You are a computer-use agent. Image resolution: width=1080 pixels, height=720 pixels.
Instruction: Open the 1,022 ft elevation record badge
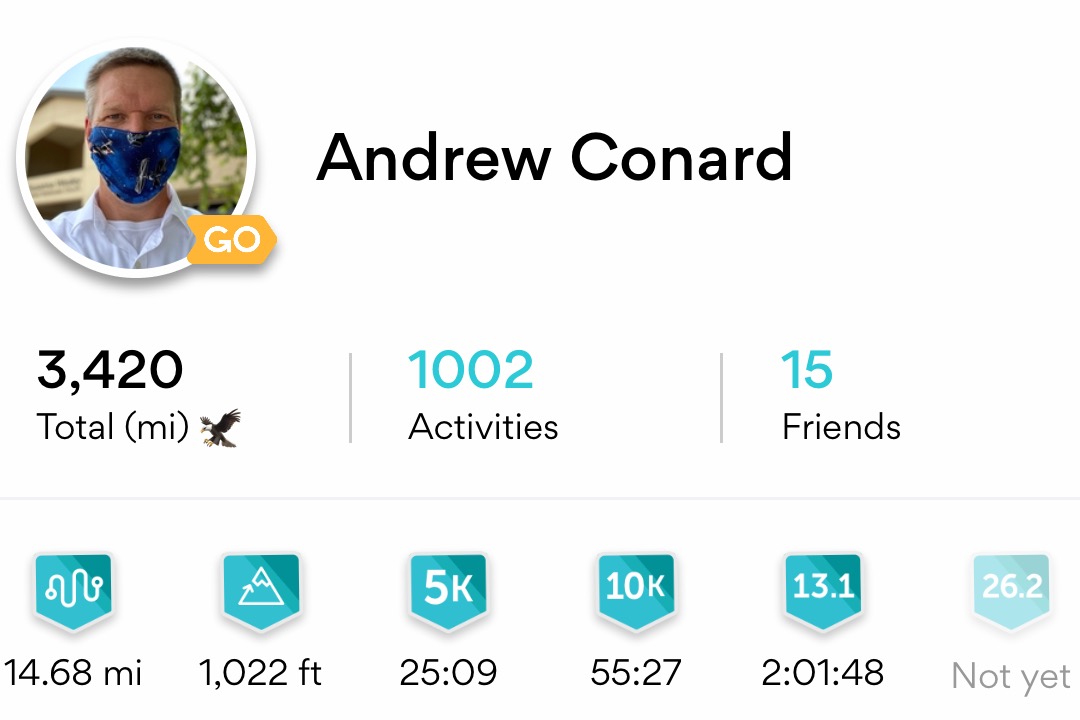tap(260, 592)
